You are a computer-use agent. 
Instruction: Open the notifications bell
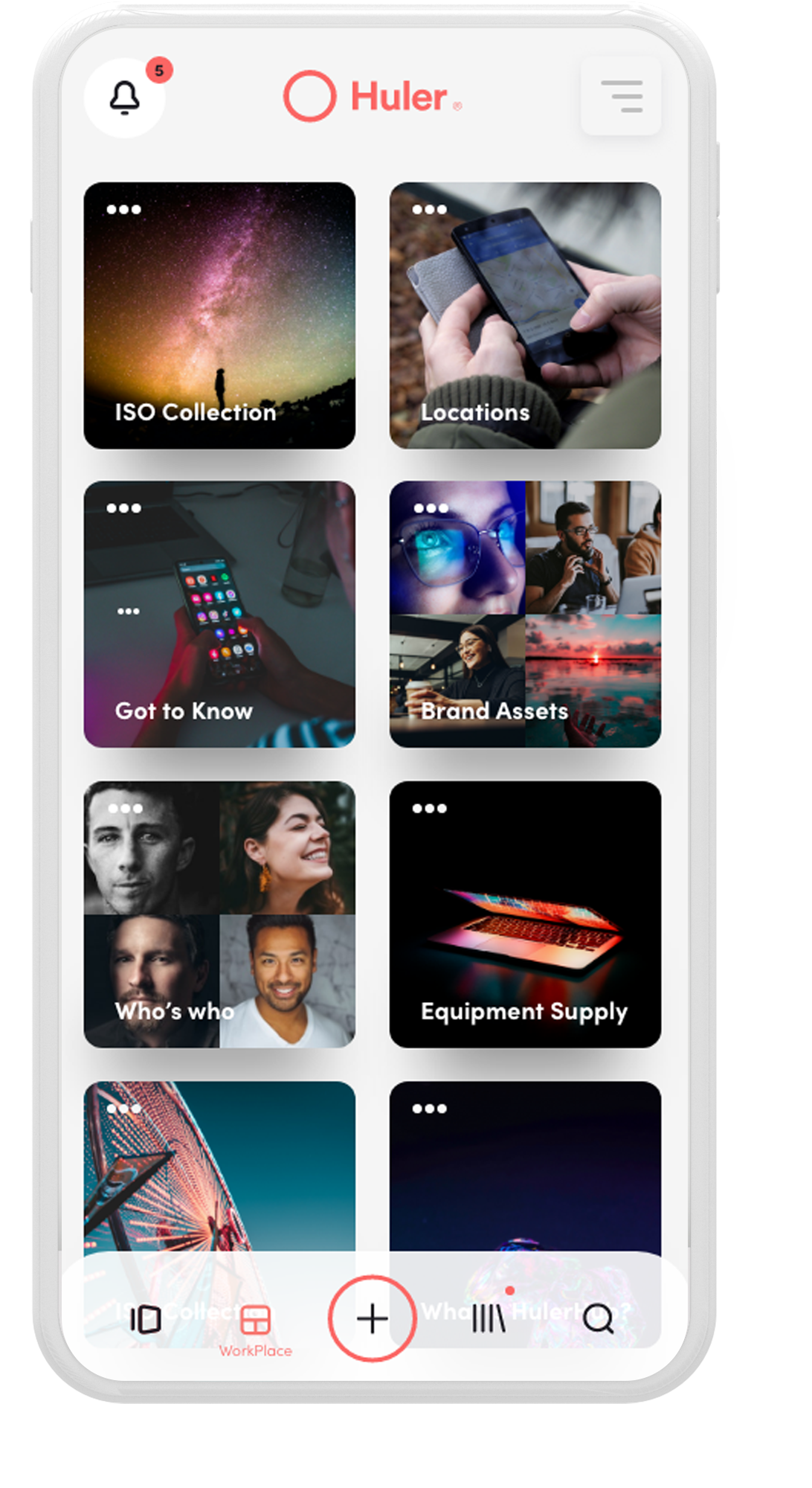(x=125, y=97)
